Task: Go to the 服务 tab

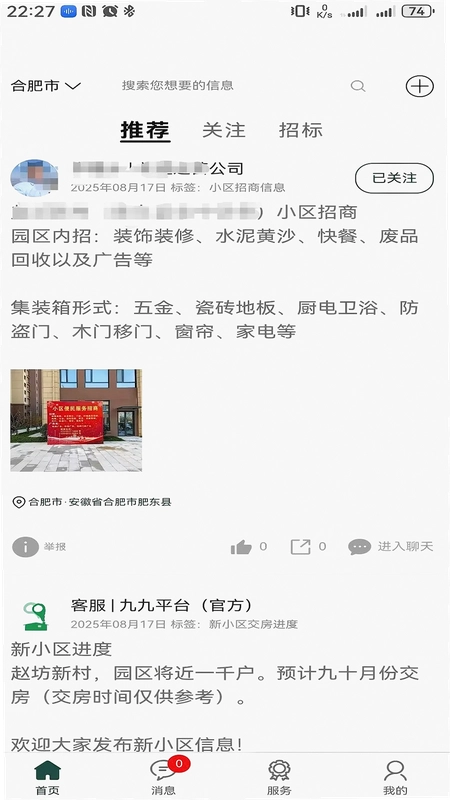Action: (279, 777)
